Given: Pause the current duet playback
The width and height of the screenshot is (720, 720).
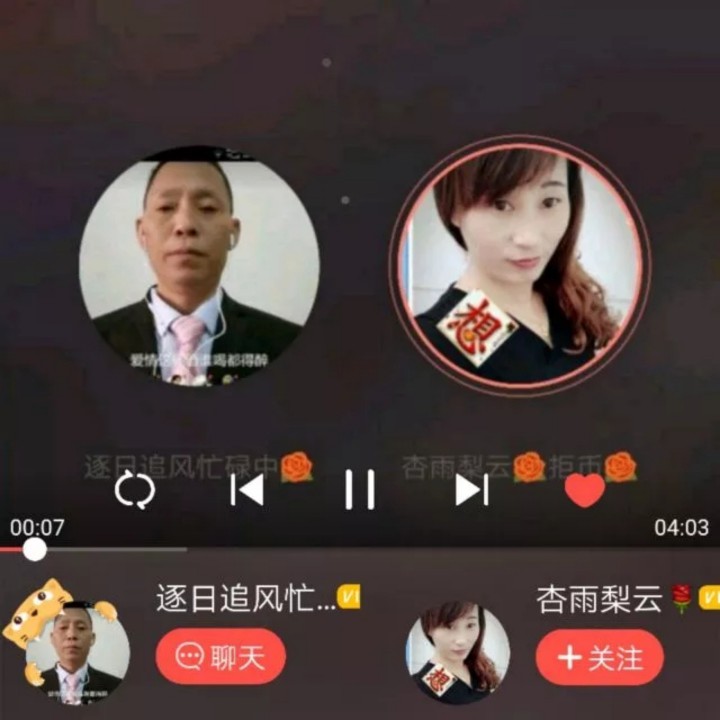Looking at the screenshot, I should [359, 490].
